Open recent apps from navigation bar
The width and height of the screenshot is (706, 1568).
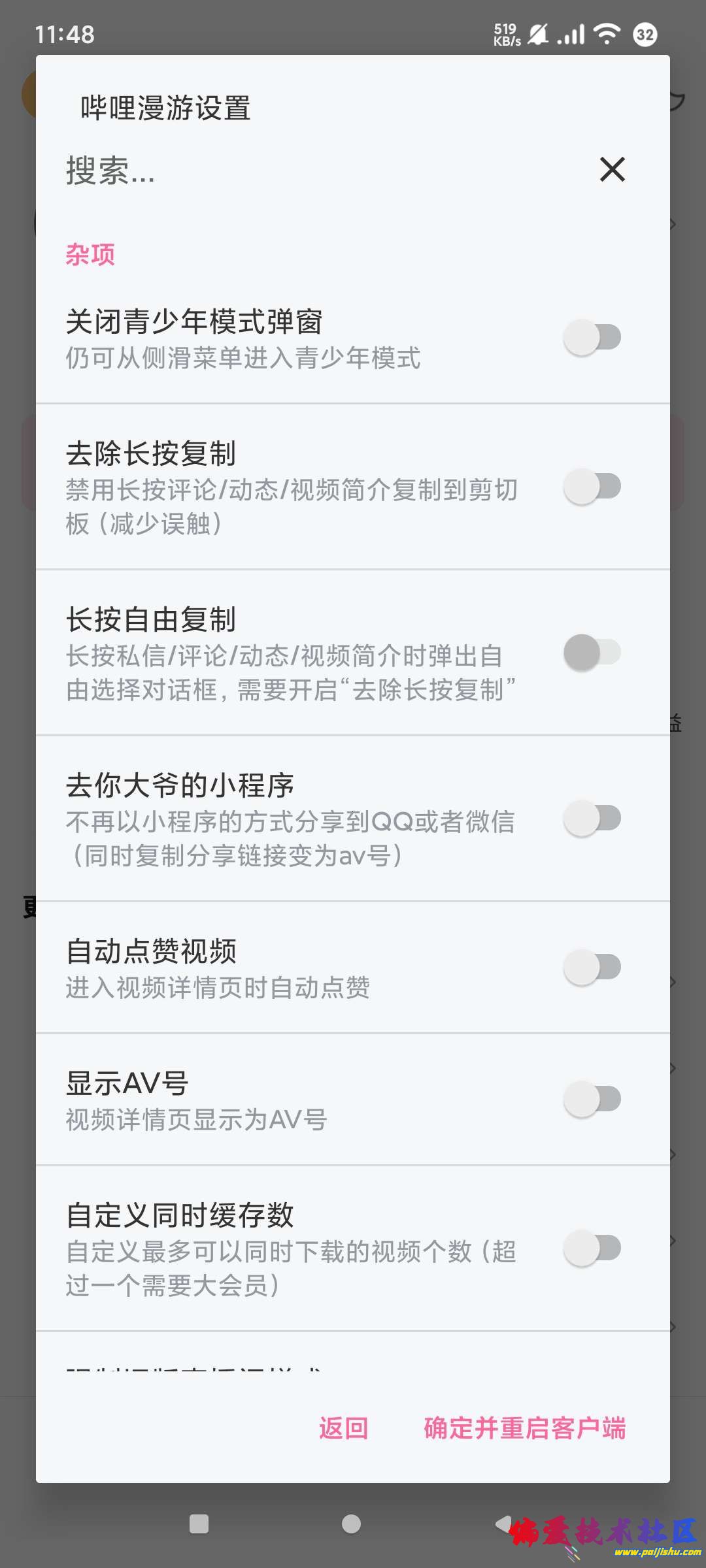click(x=199, y=1524)
